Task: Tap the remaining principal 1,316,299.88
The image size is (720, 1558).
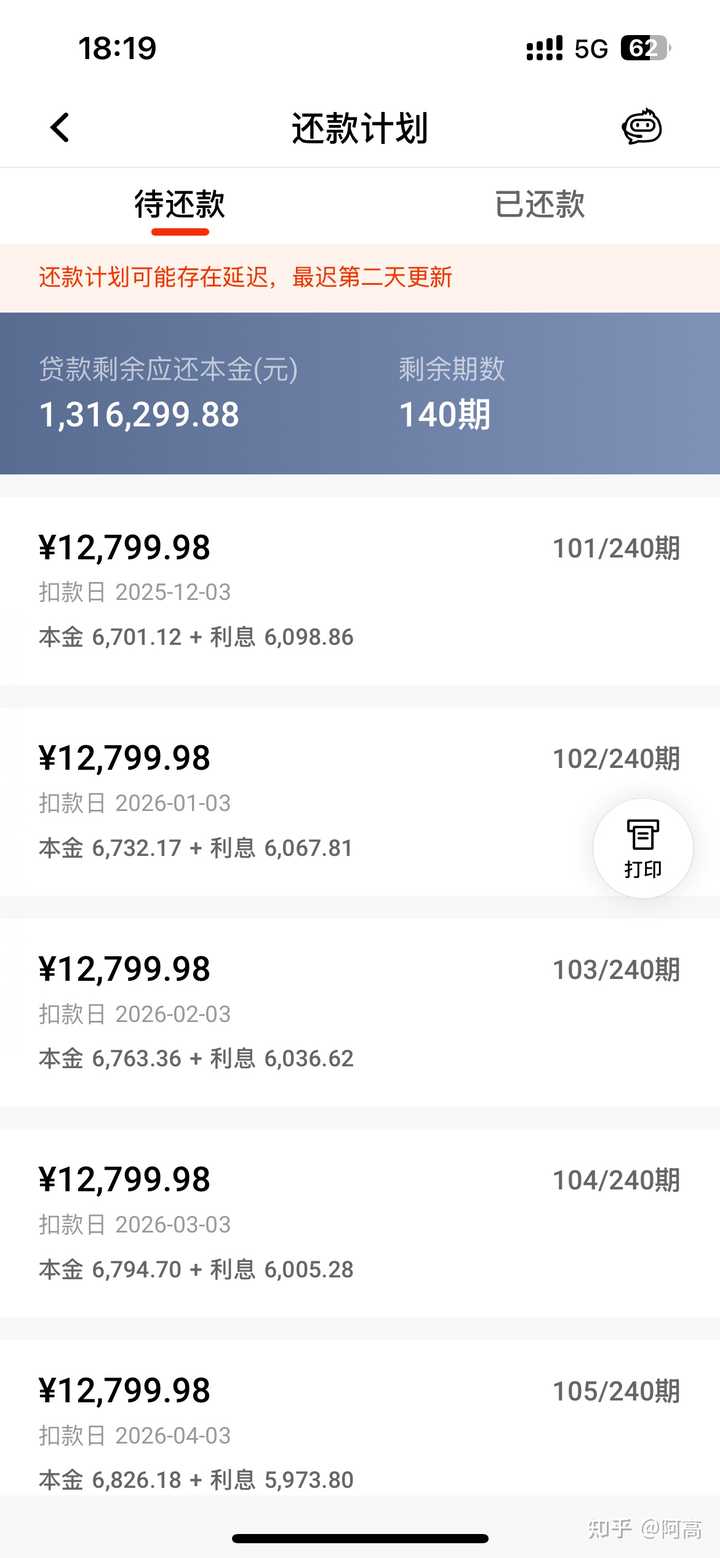Action: pyautogui.click(x=138, y=414)
